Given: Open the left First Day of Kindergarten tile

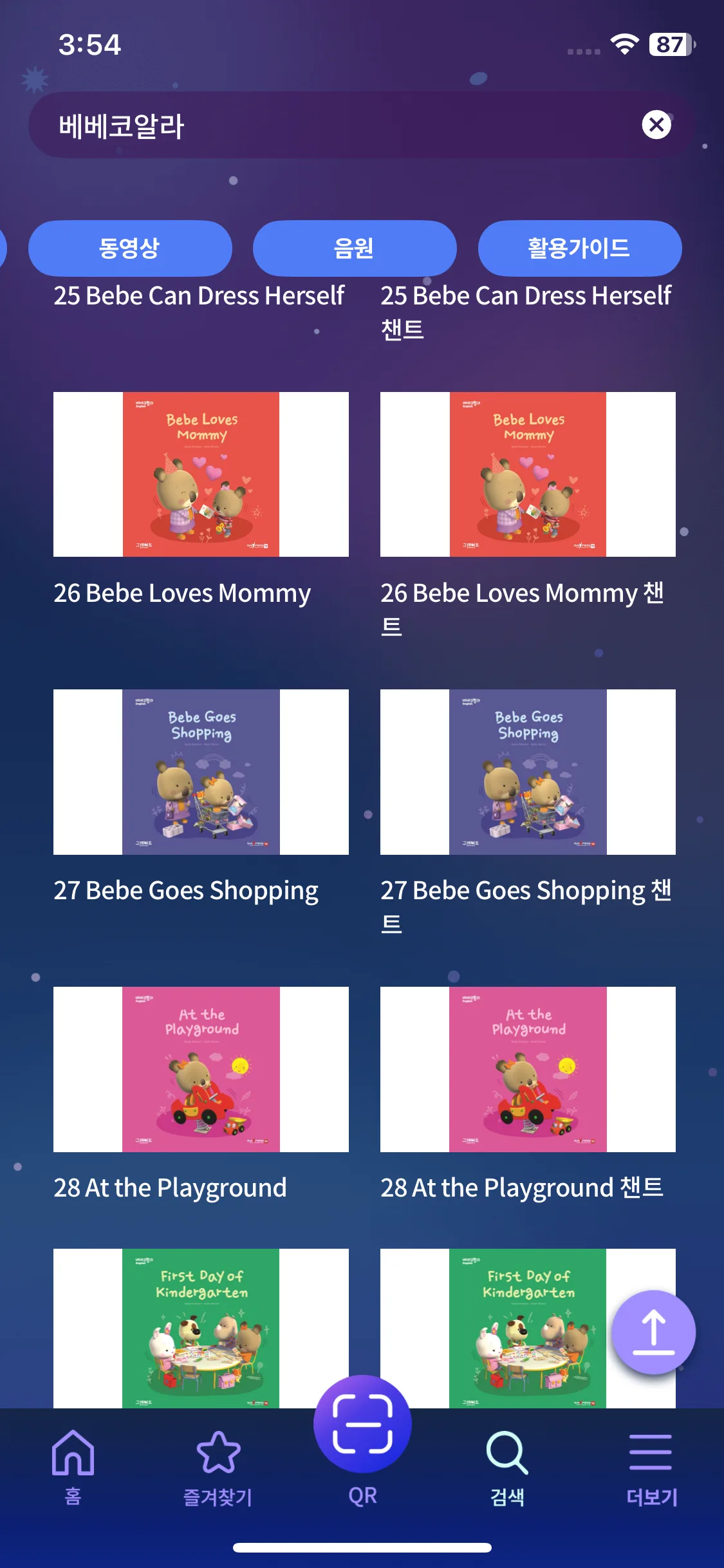Looking at the screenshot, I should (x=201, y=1328).
